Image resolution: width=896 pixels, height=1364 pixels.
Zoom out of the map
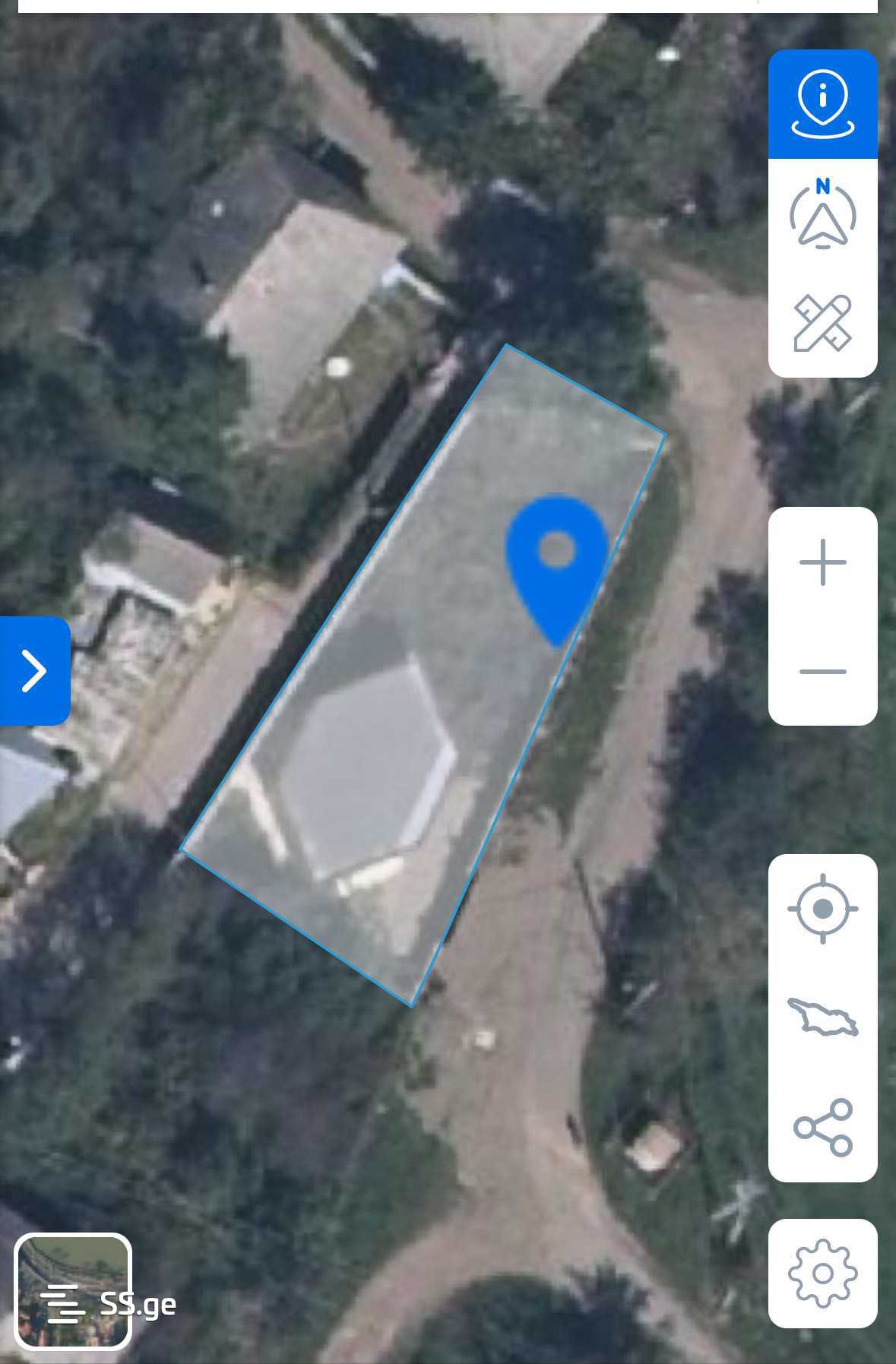pyautogui.click(x=822, y=671)
